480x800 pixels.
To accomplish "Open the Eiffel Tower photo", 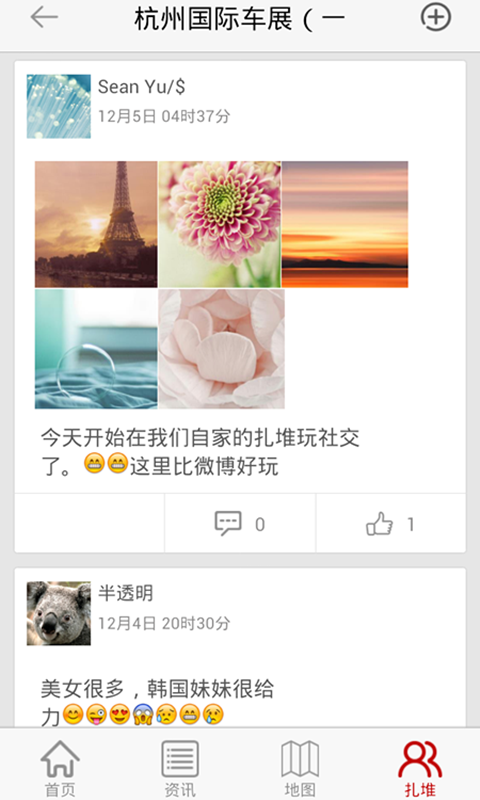I will point(96,224).
